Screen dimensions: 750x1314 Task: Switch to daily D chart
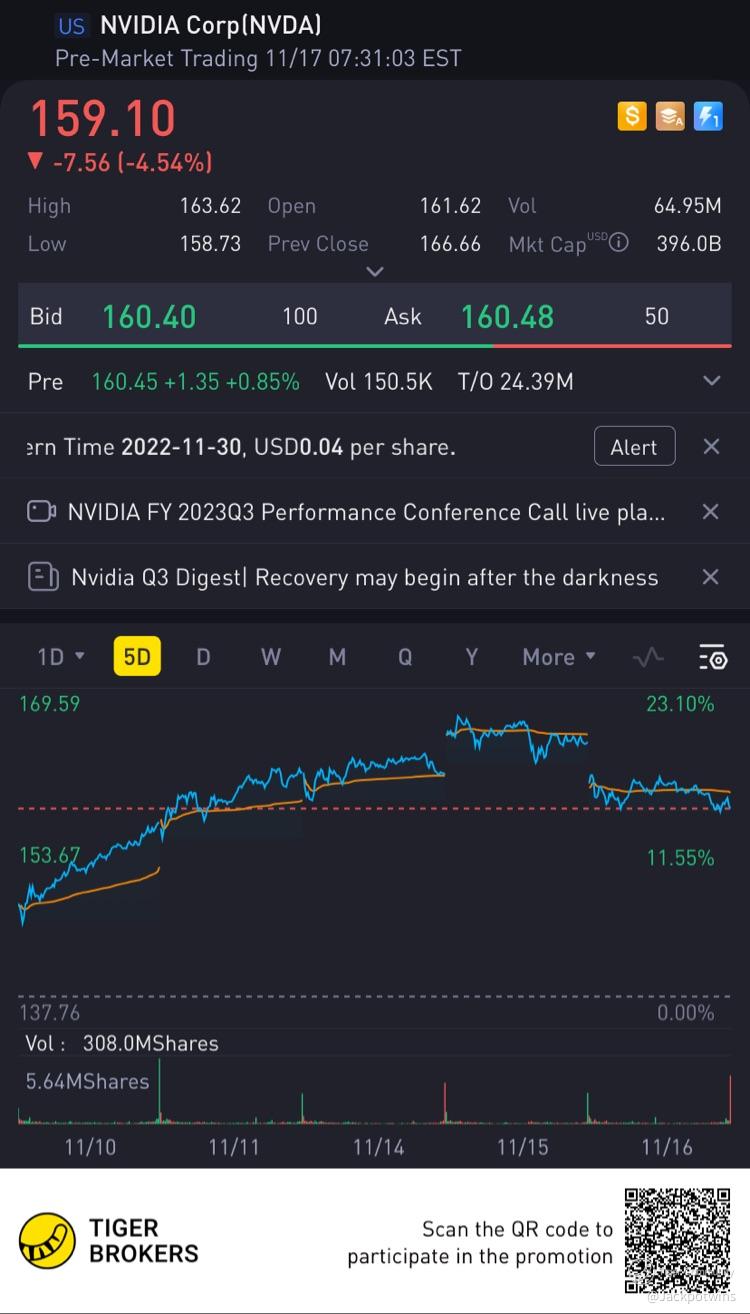[203, 657]
